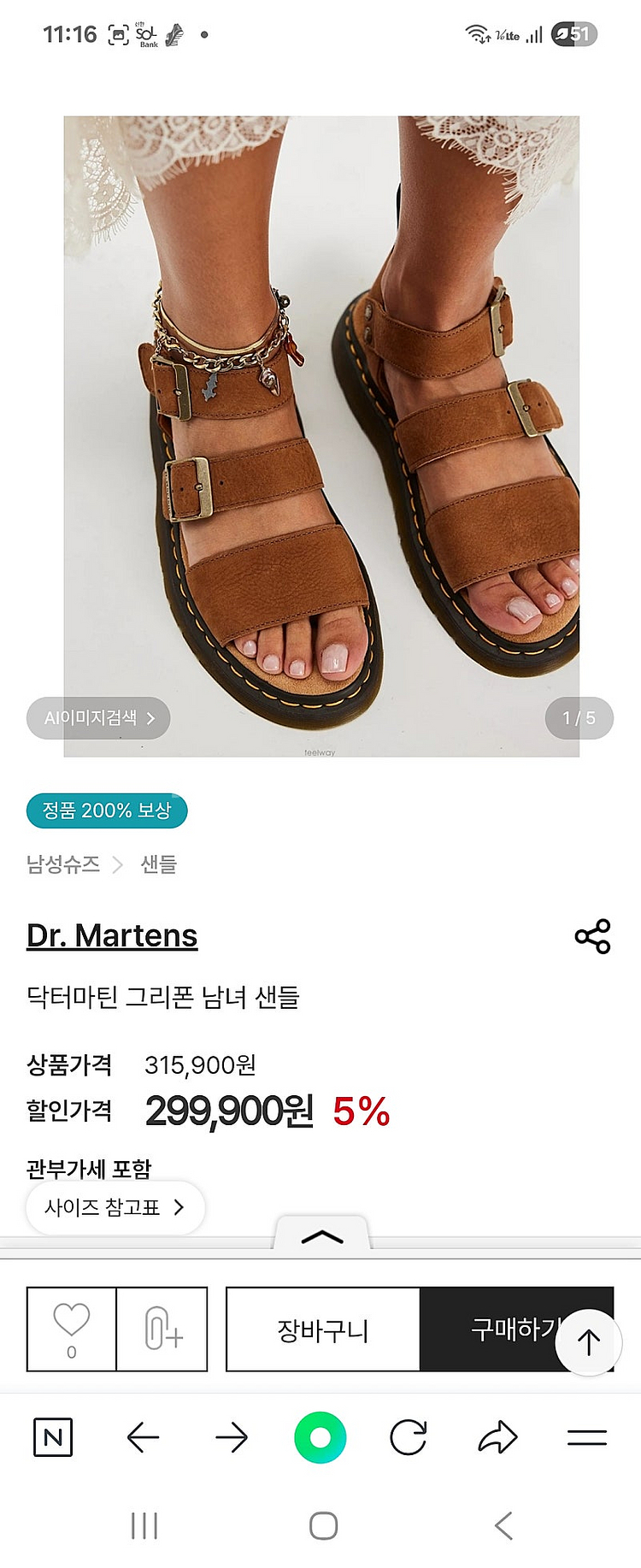
Task: Reload the current page
Action: pyautogui.click(x=409, y=1437)
